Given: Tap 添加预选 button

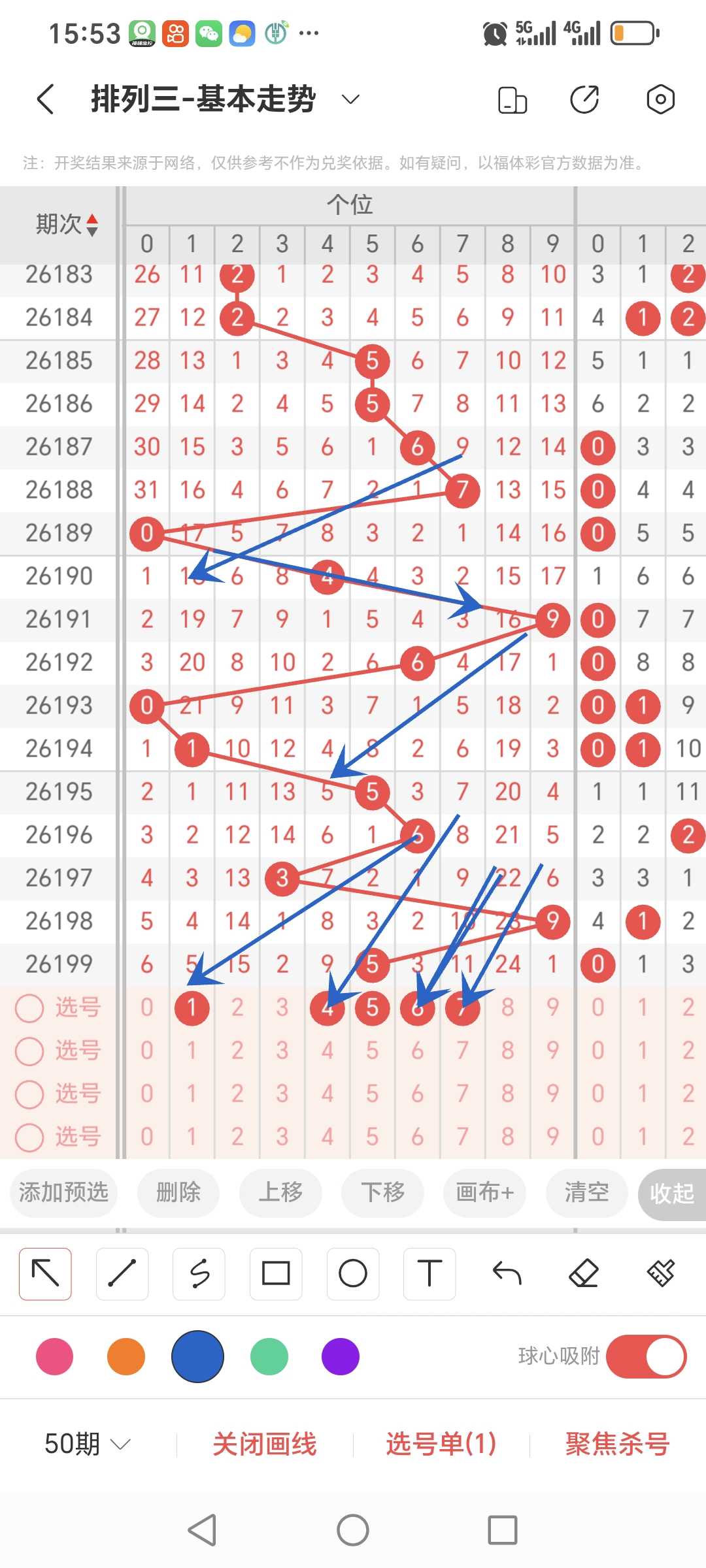Looking at the screenshot, I should click(63, 1192).
